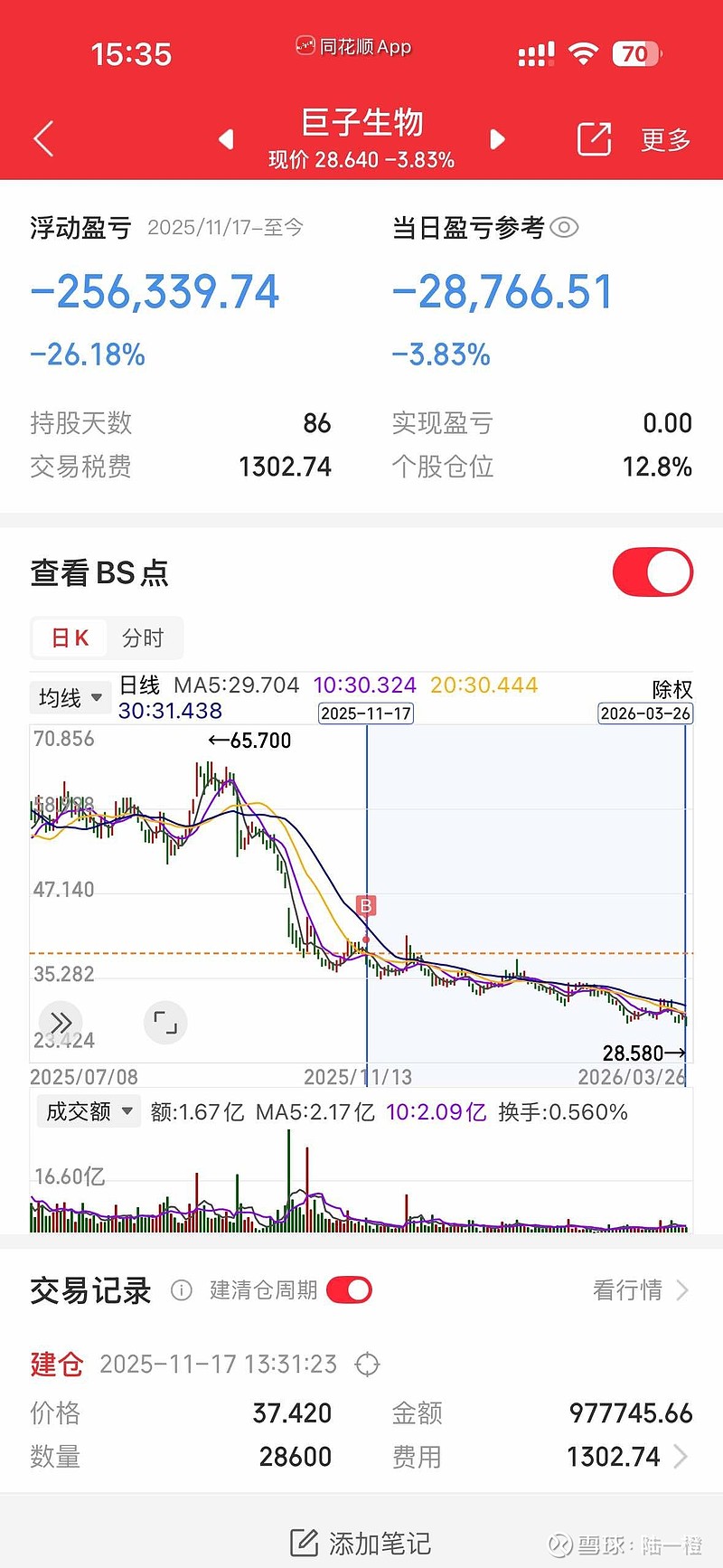723x1568 pixels.
Task: Show info about 交易记录
Action: click(182, 1290)
